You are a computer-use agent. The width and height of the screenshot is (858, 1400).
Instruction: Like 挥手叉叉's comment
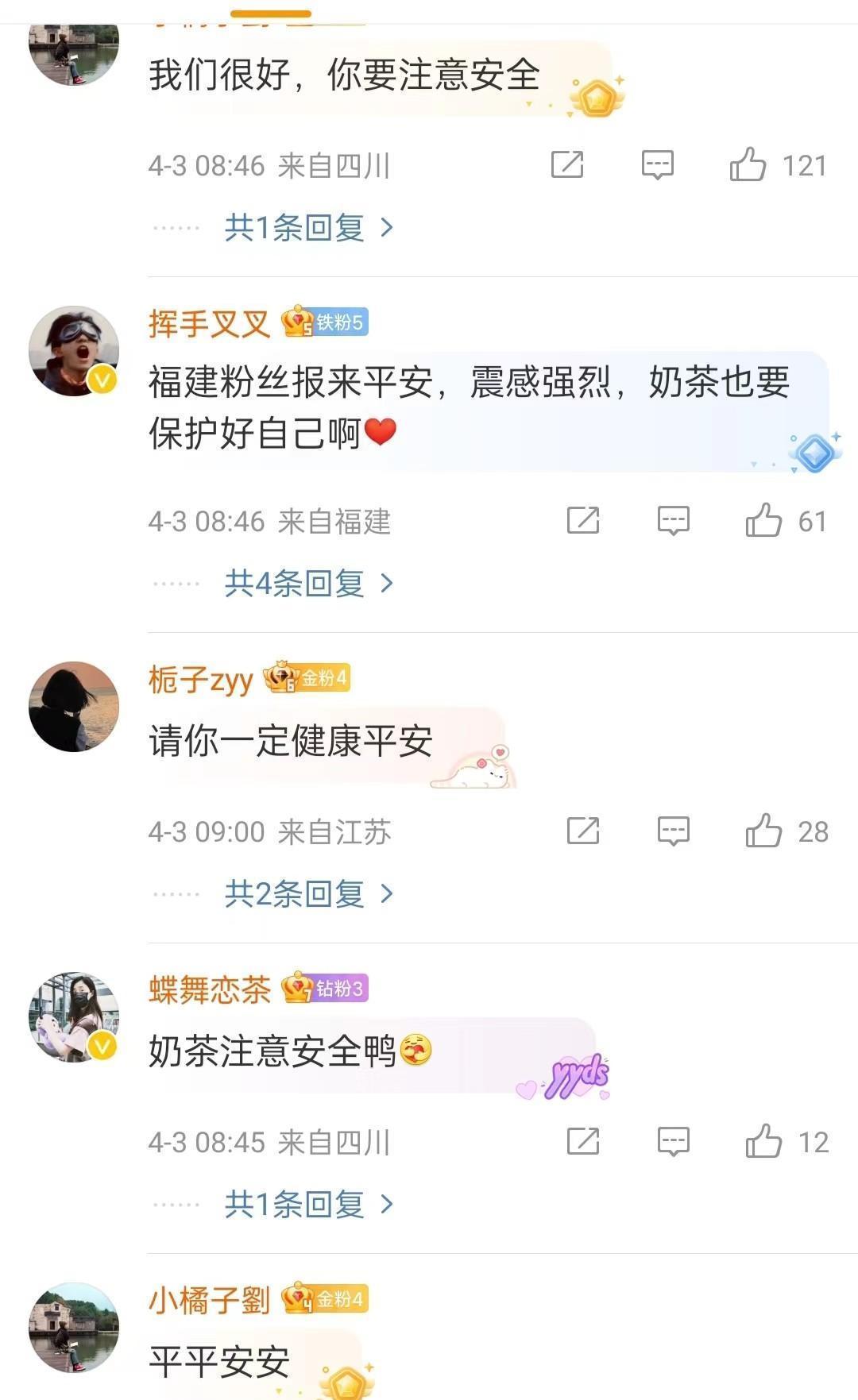click(x=763, y=521)
